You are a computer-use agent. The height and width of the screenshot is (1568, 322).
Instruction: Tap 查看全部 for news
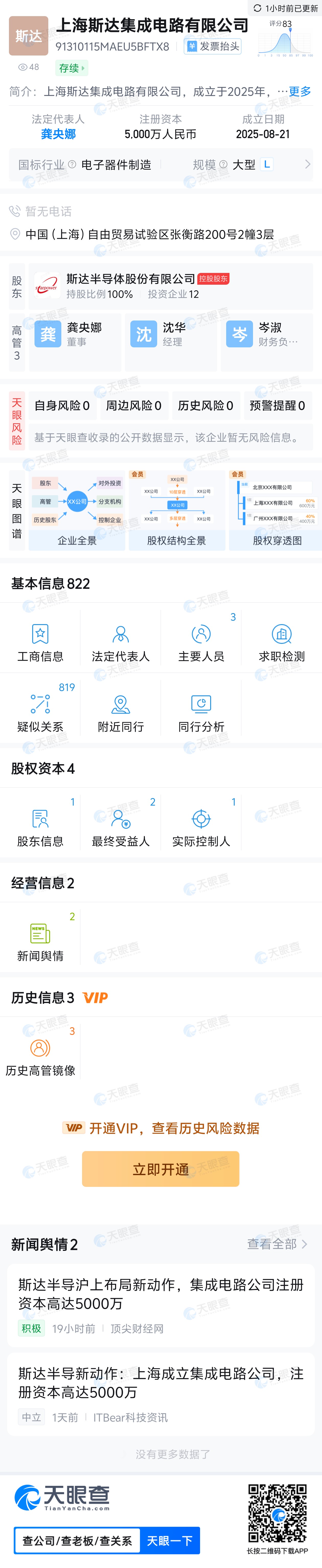(x=277, y=1244)
